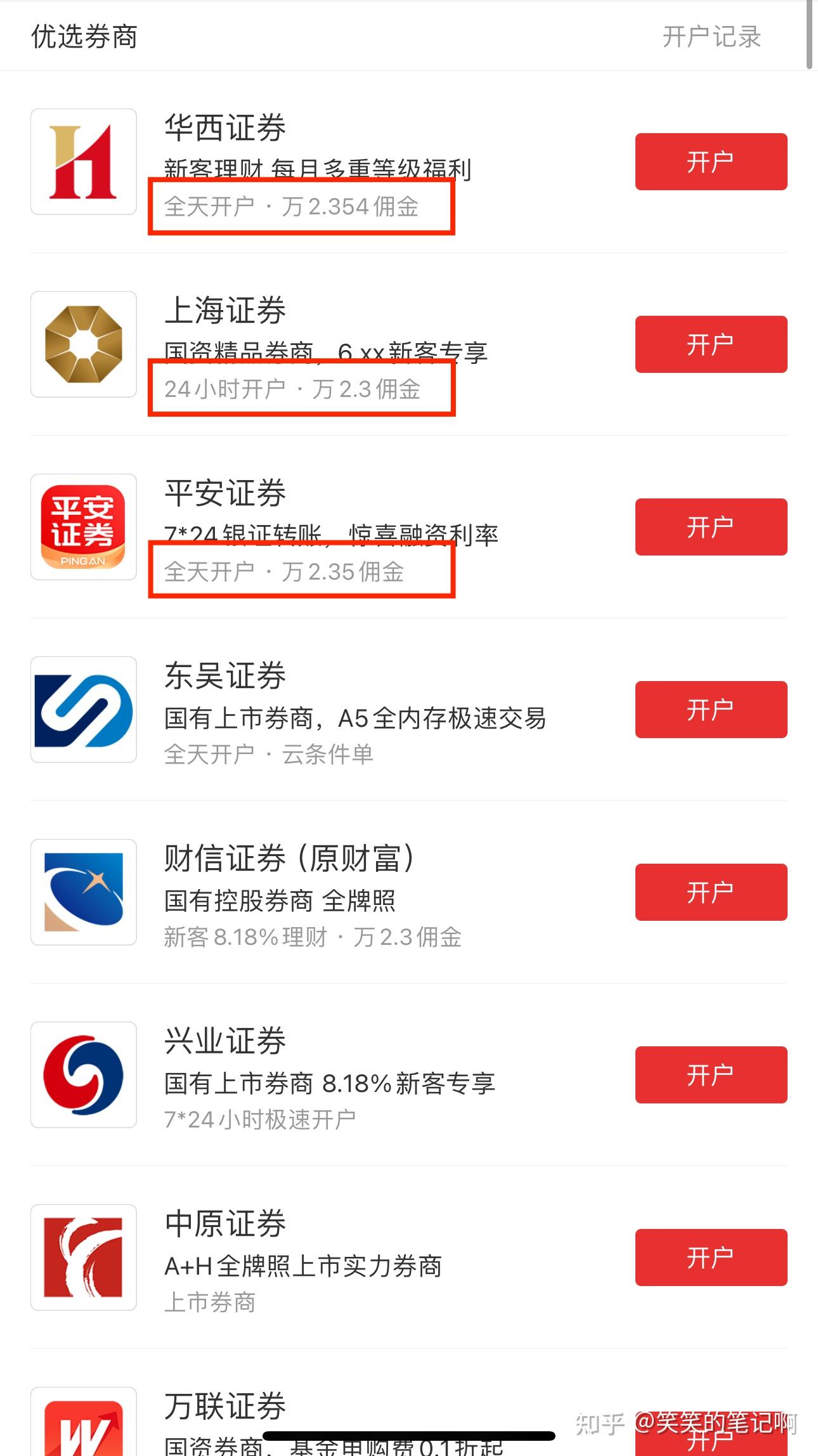Screen dimensions: 818x1456
Task: Tap the 兴业证券 broker name text
Action: [225, 1039]
